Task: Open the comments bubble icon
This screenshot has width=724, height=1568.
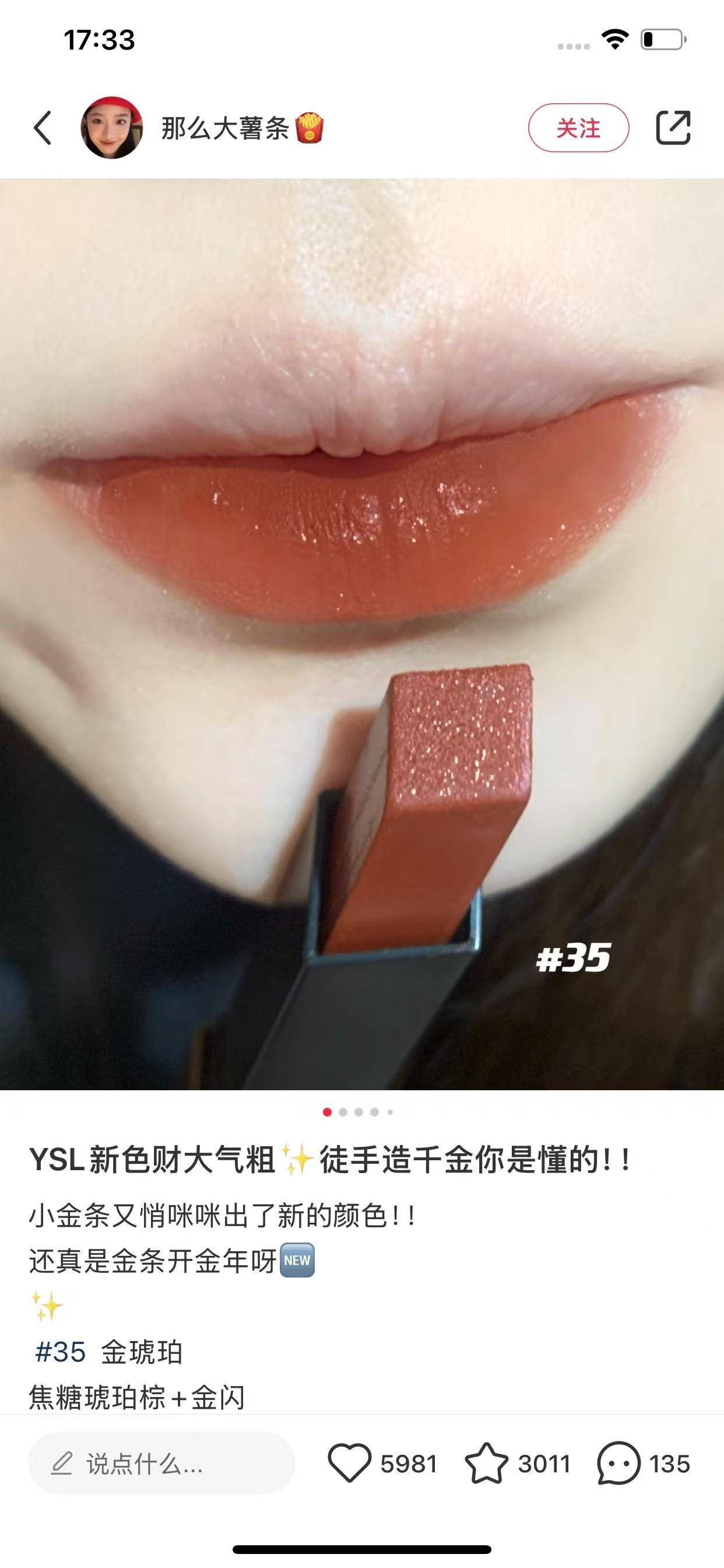Action: point(618,1464)
